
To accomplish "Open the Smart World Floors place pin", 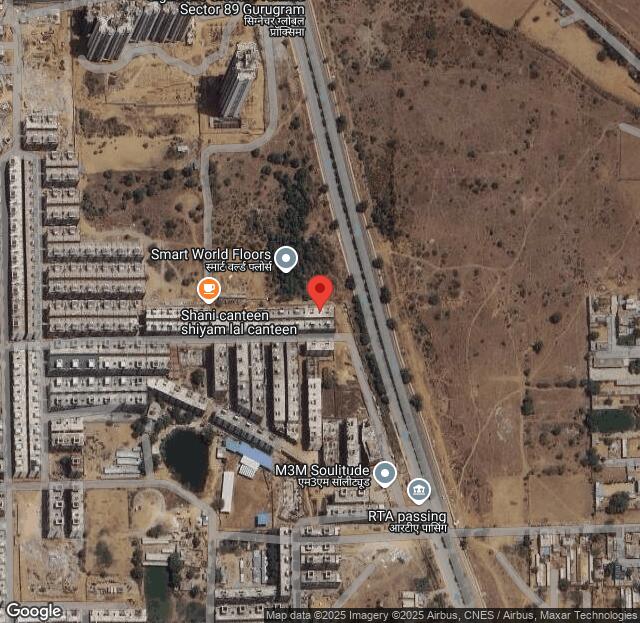I will point(286,259).
